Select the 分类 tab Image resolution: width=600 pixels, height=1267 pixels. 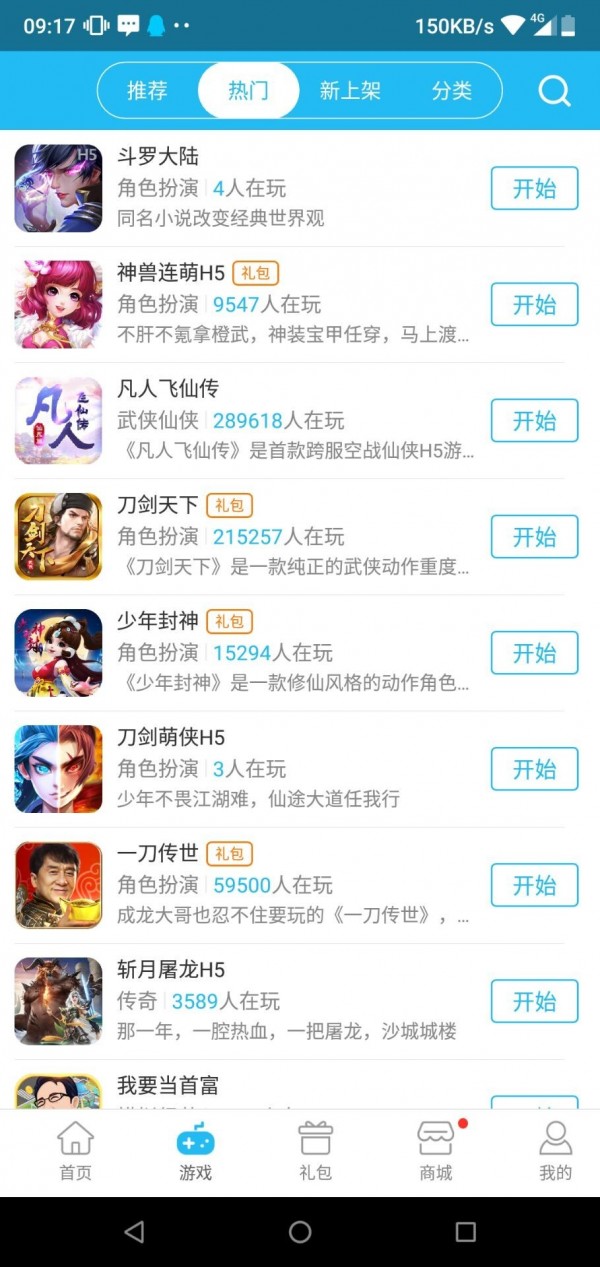click(x=452, y=91)
